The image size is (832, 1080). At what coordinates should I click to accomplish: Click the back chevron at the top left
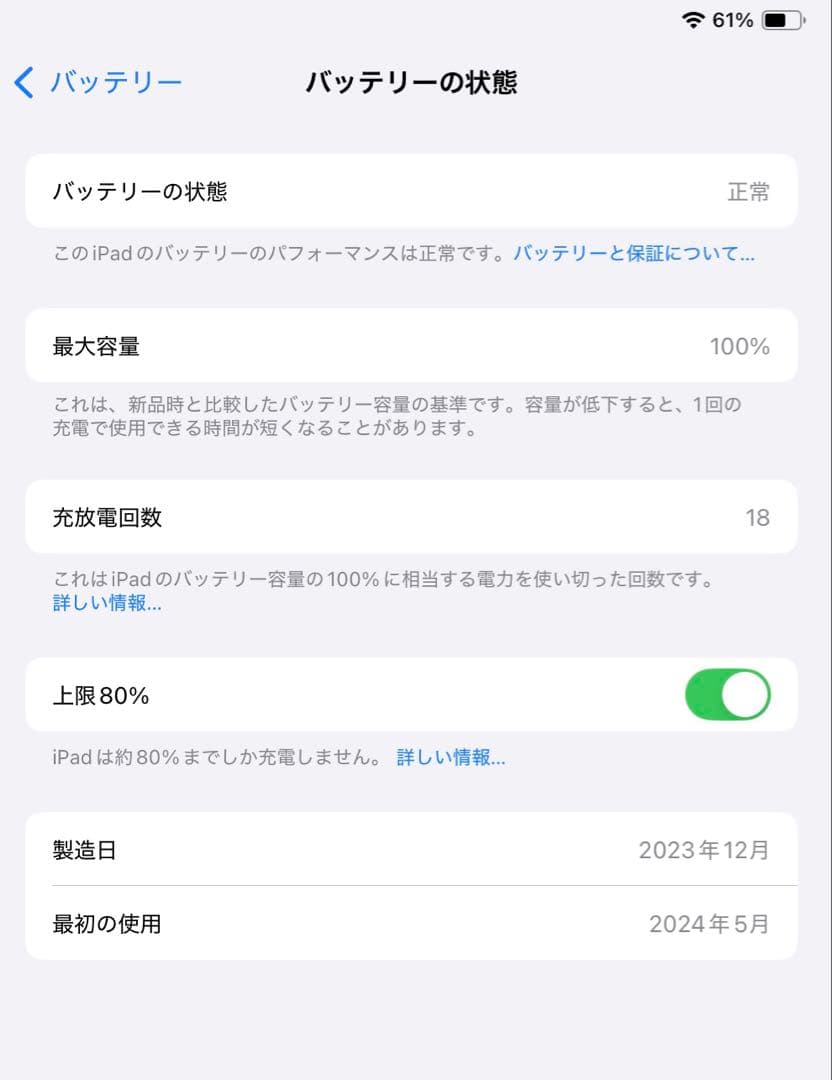(22, 83)
